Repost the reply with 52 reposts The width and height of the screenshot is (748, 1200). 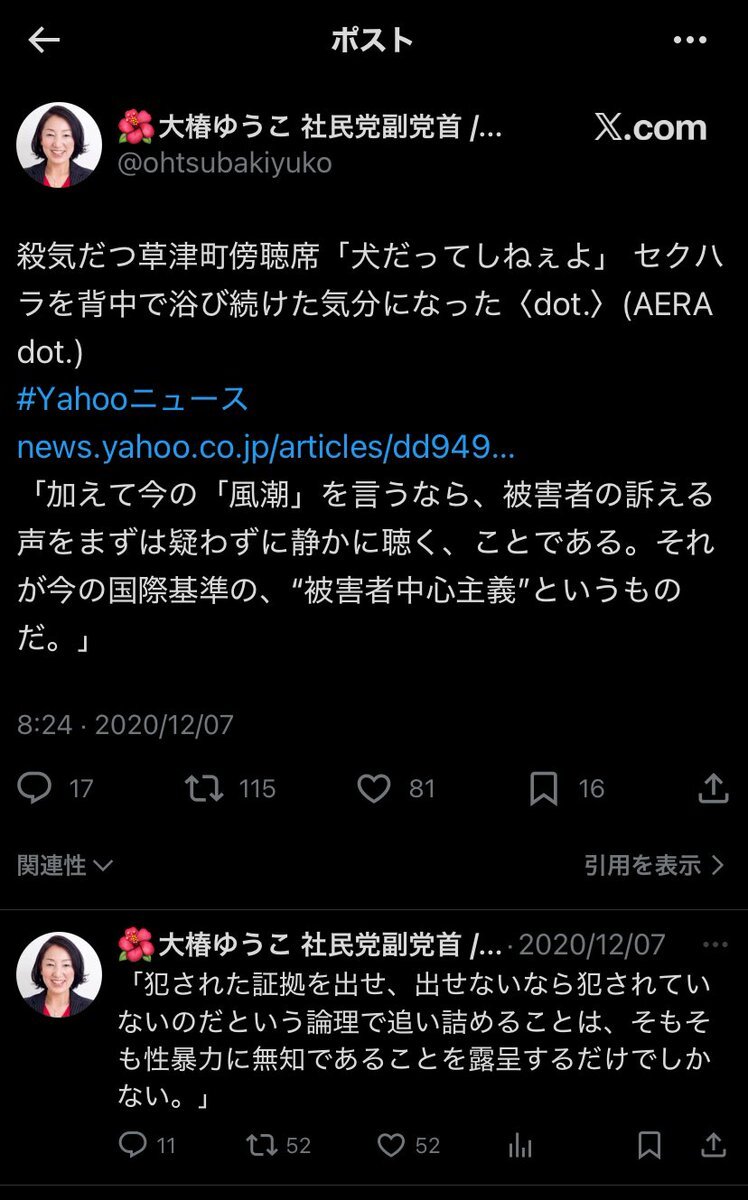tap(262, 1145)
